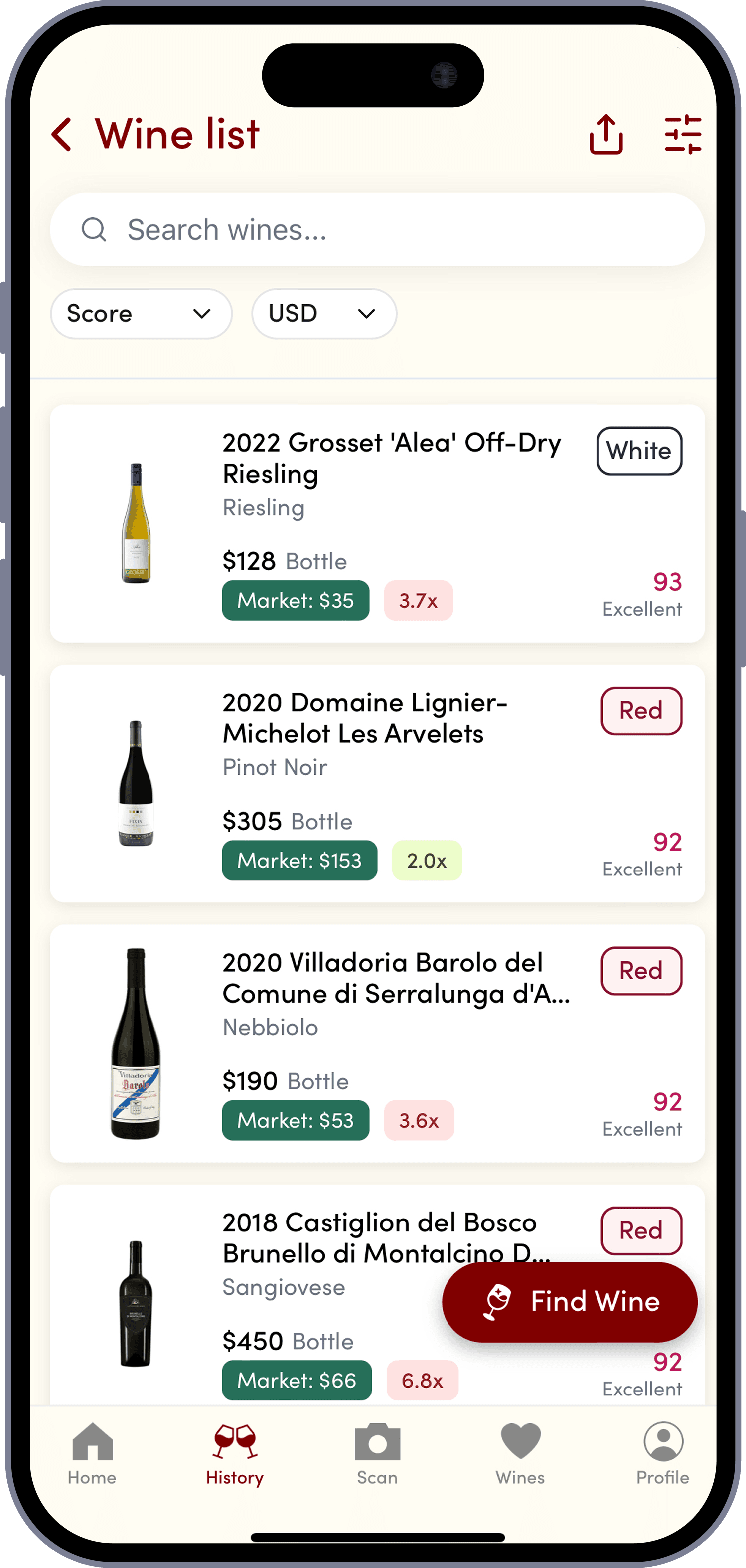Open the Score sort dropdown
The image size is (746, 1568).
[x=141, y=314]
